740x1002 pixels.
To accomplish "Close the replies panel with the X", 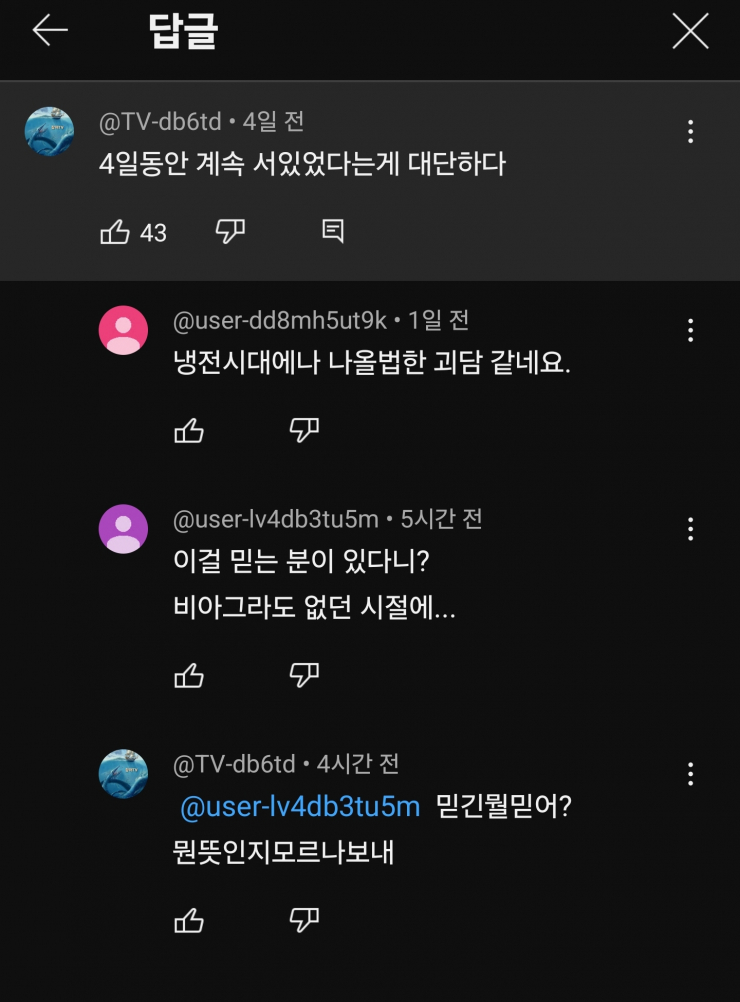I will 691,33.
